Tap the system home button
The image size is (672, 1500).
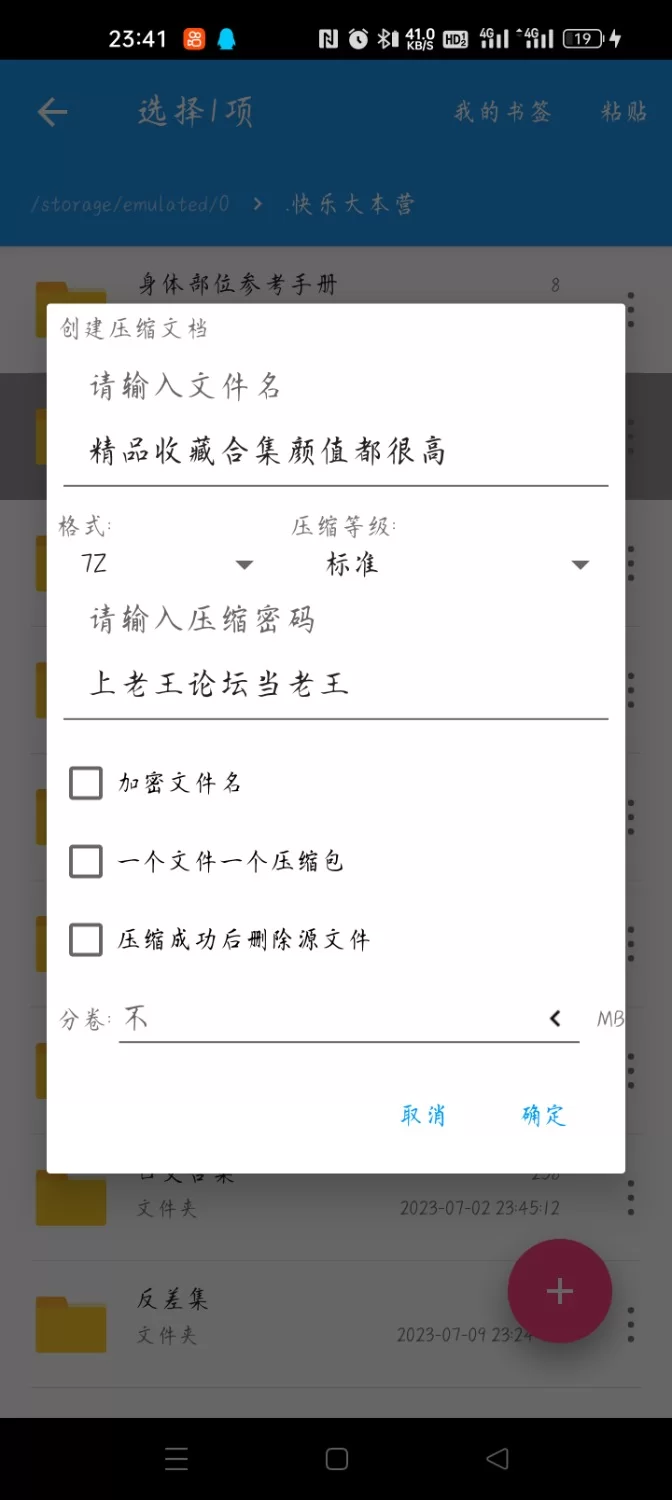click(x=337, y=1459)
